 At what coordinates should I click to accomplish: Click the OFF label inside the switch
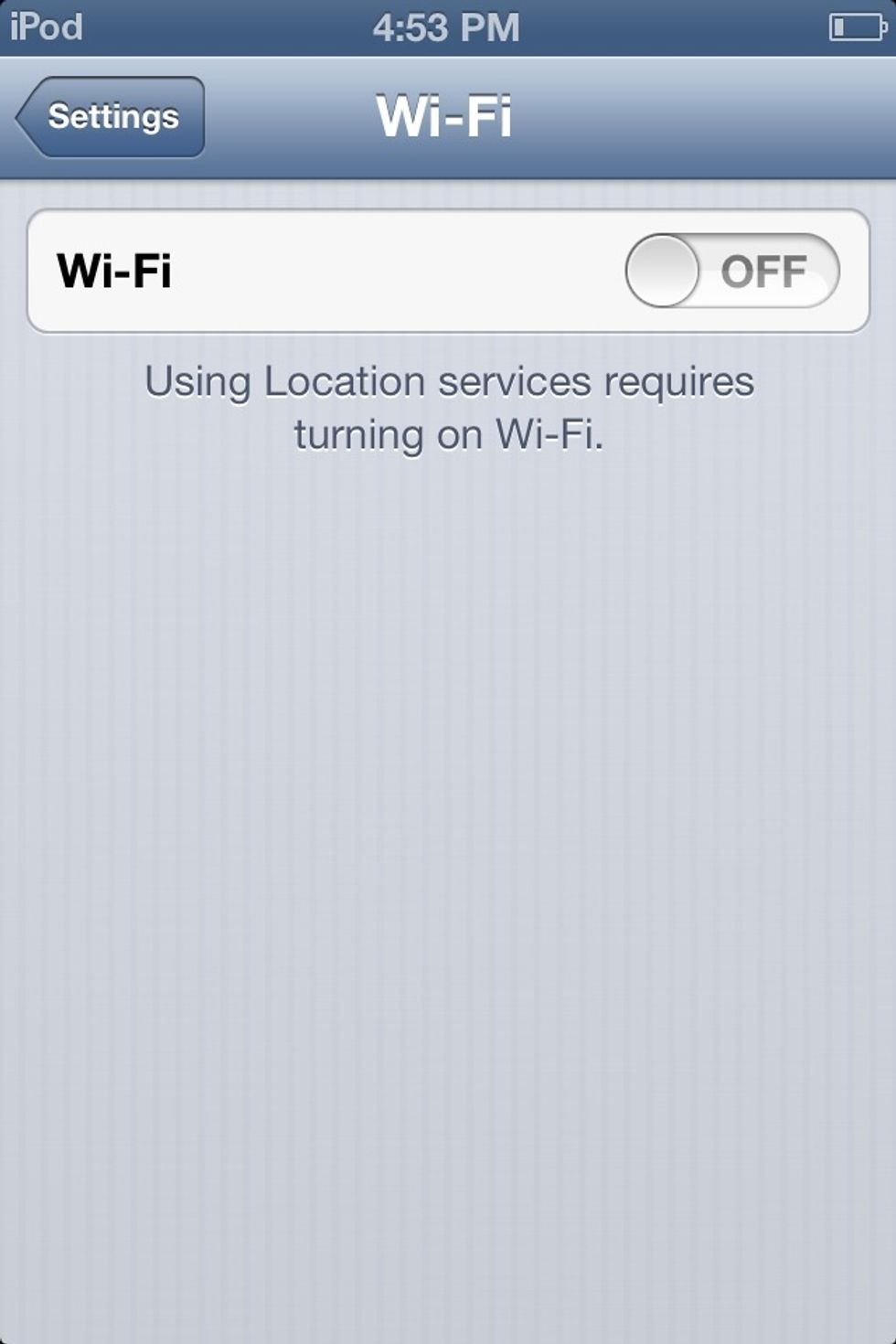(x=768, y=269)
